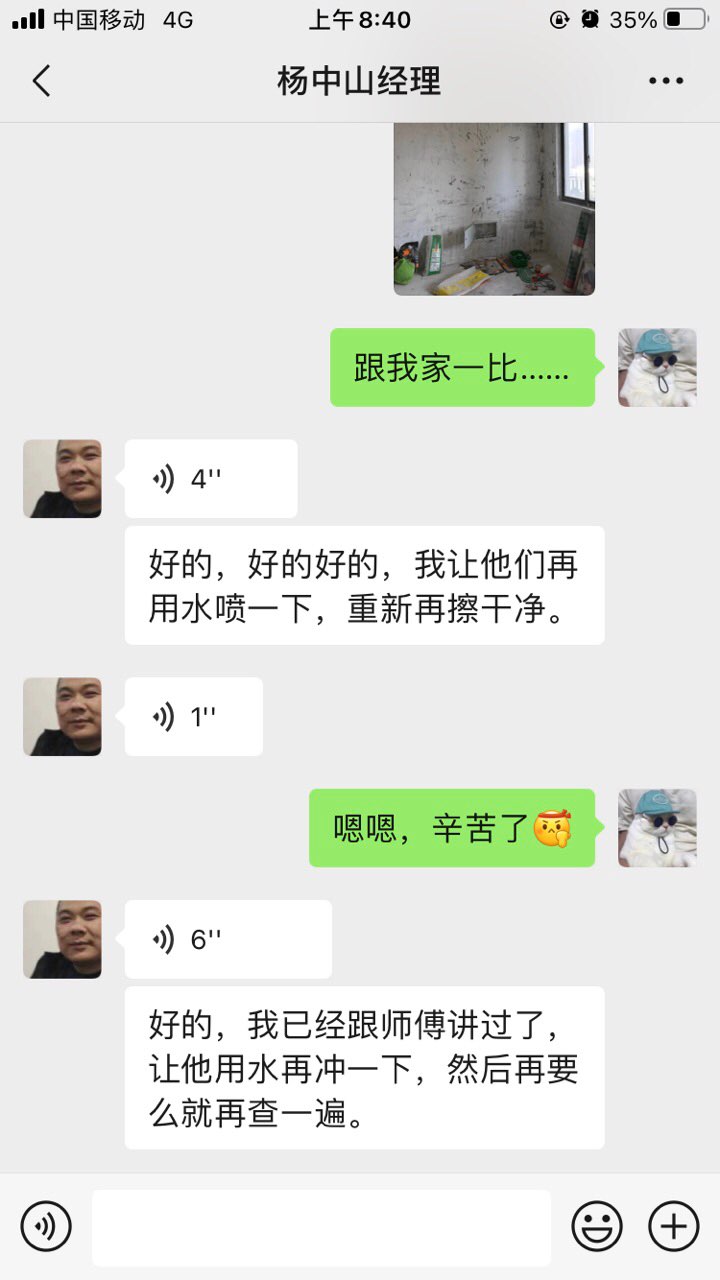Open the plus attachments menu

coord(674,1226)
